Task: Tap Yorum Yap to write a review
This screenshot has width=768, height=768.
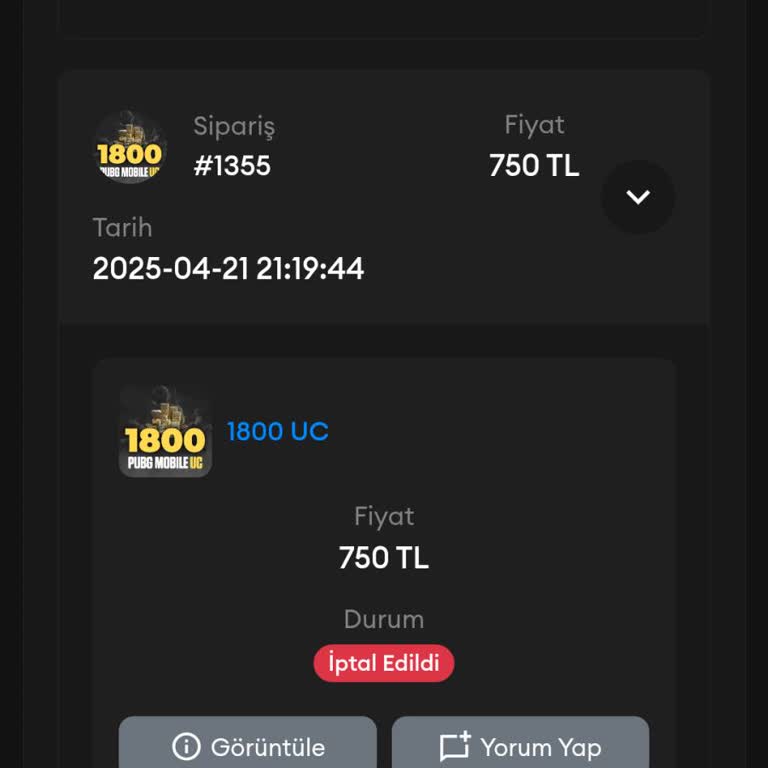Action: 520,746
